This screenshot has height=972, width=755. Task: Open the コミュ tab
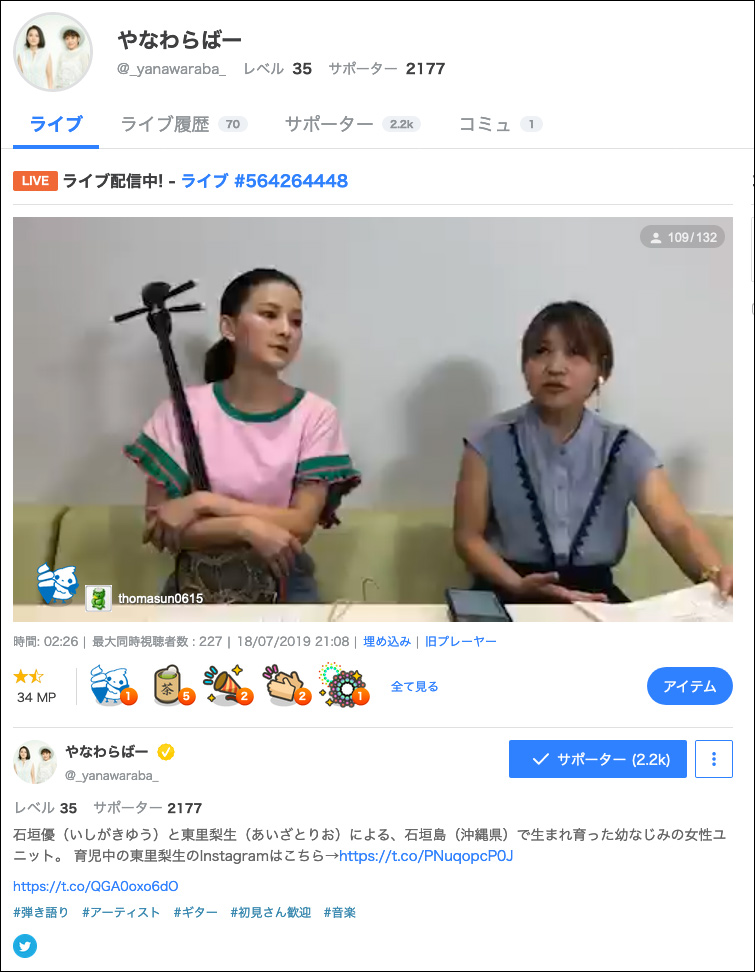click(485, 125)
